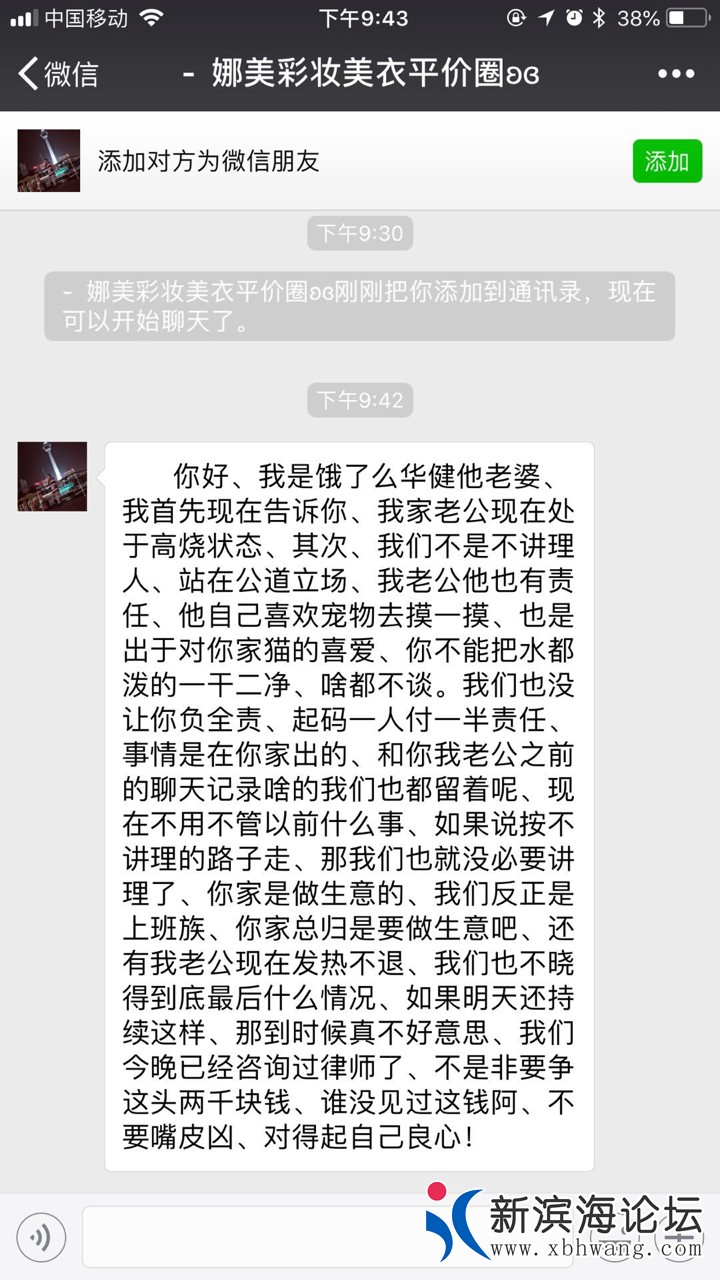Focus the message text input field
Image resolution: width=720 pixels, height=1280 pixels.
pyautogui.click(x=250, y=1238)
